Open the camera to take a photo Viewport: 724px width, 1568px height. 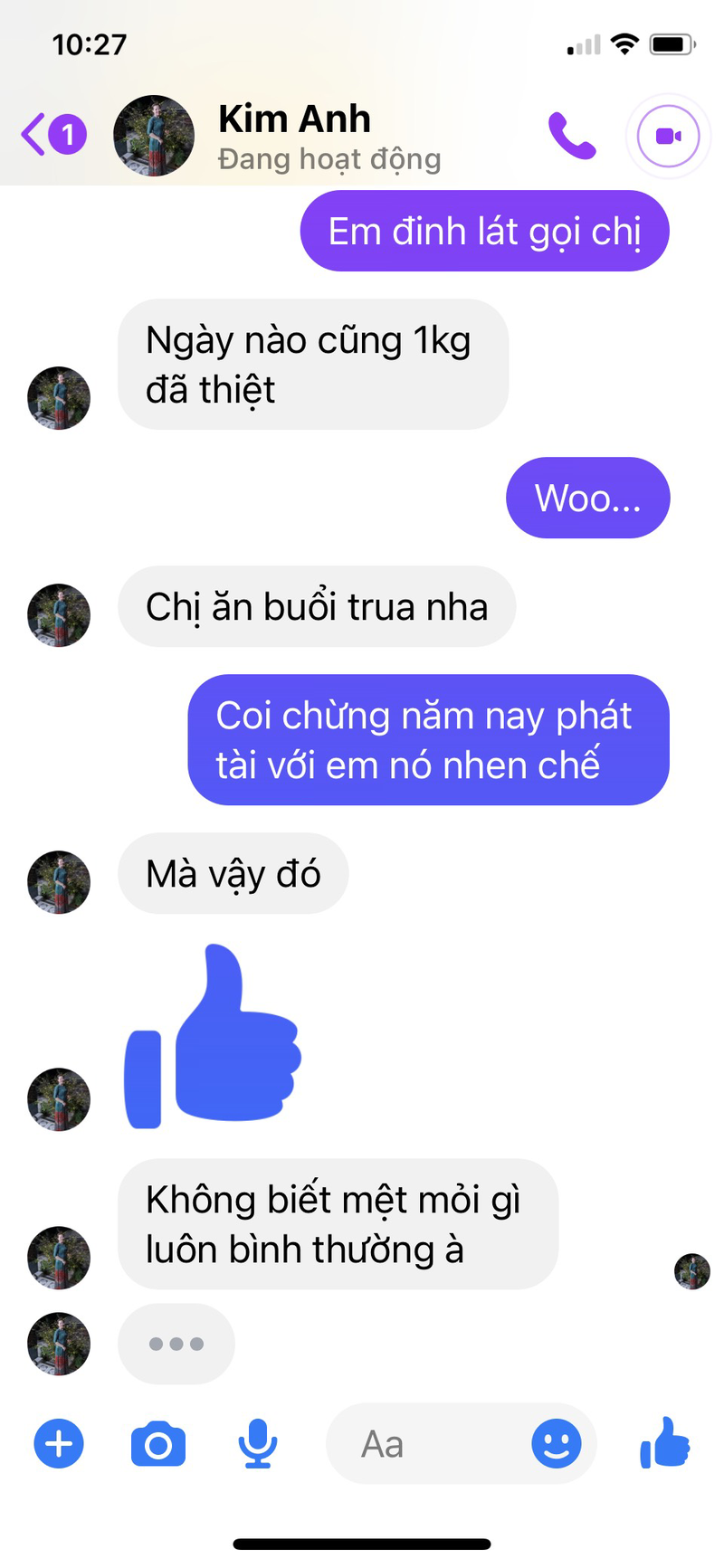[158, 1443]
